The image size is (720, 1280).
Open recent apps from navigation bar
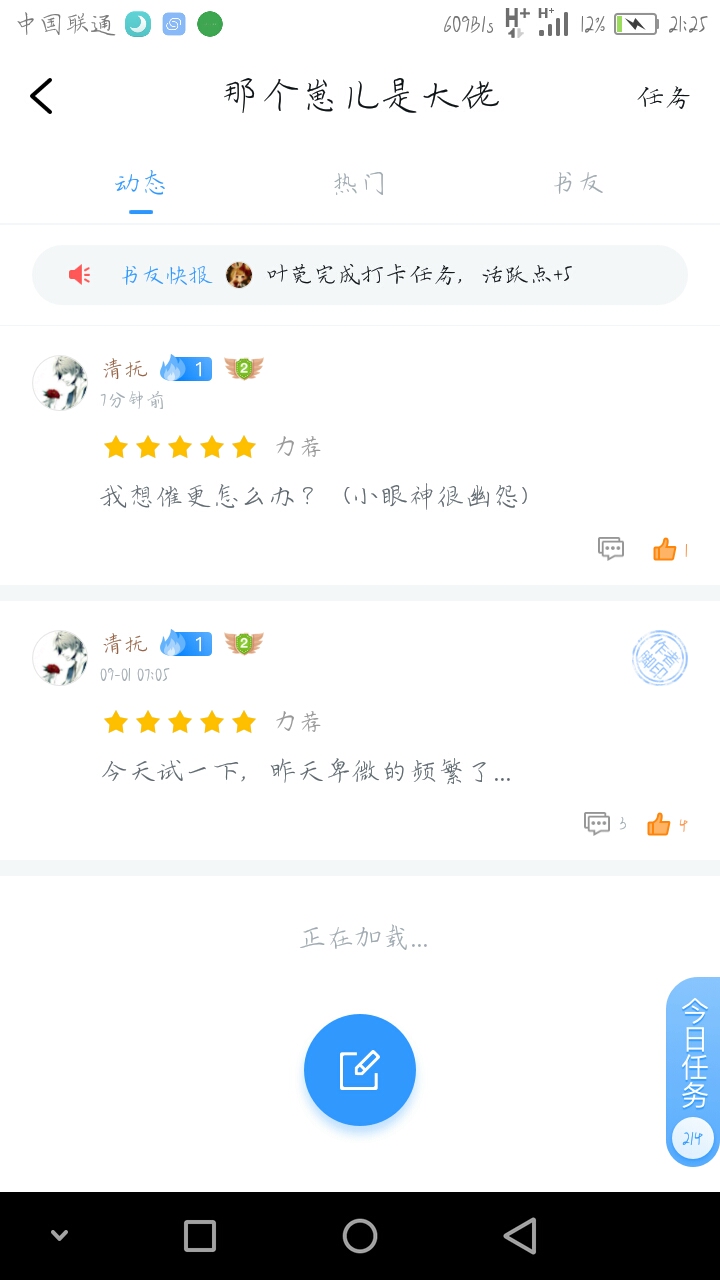[200, 1236]
